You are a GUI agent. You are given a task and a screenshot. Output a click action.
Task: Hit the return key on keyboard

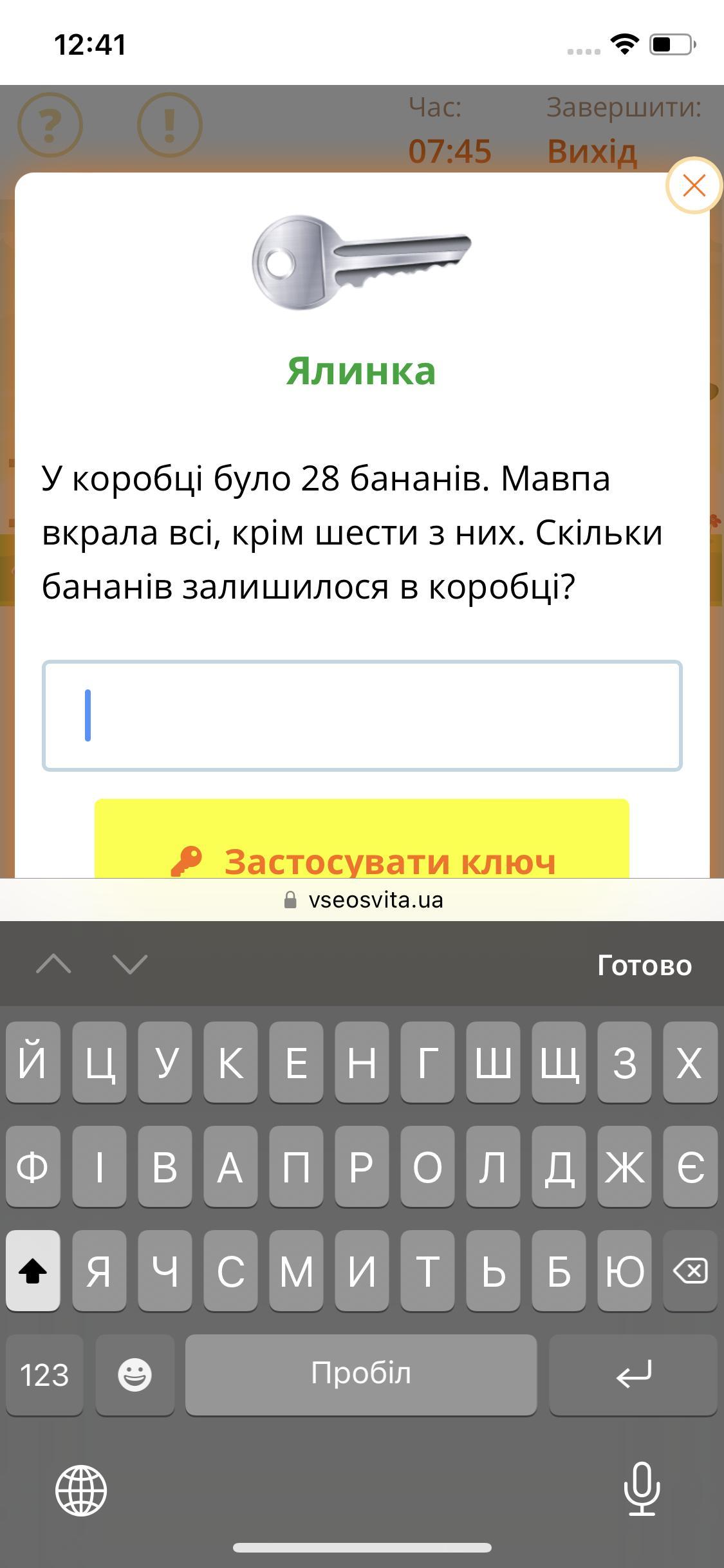click(633, 1374)
